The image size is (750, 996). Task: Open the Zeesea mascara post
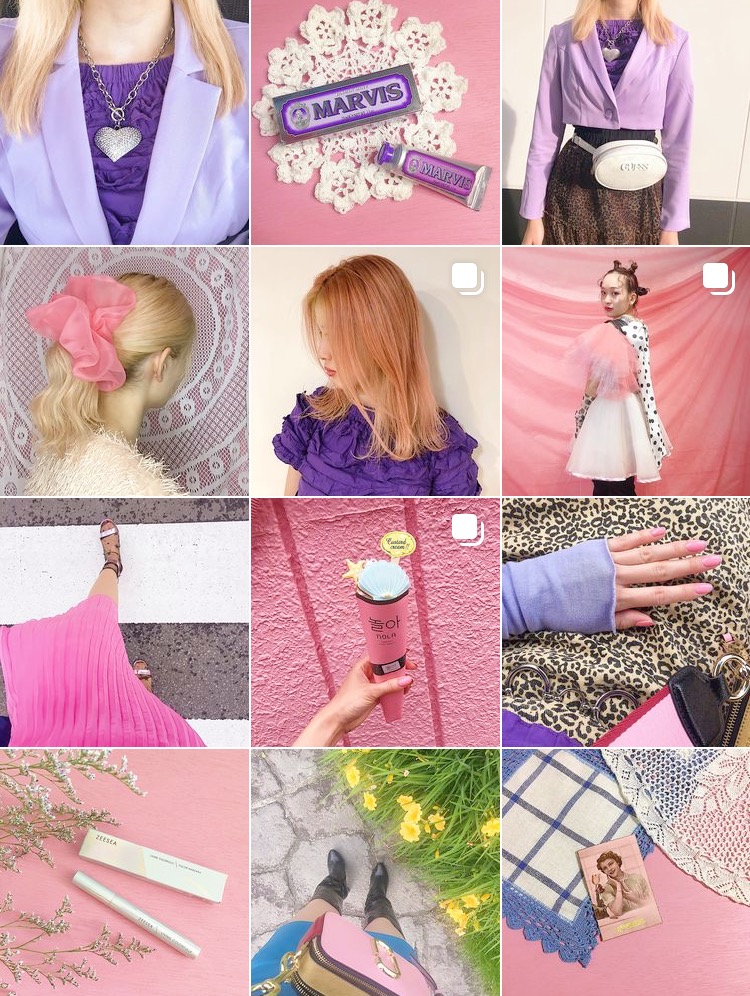[124, 872]
